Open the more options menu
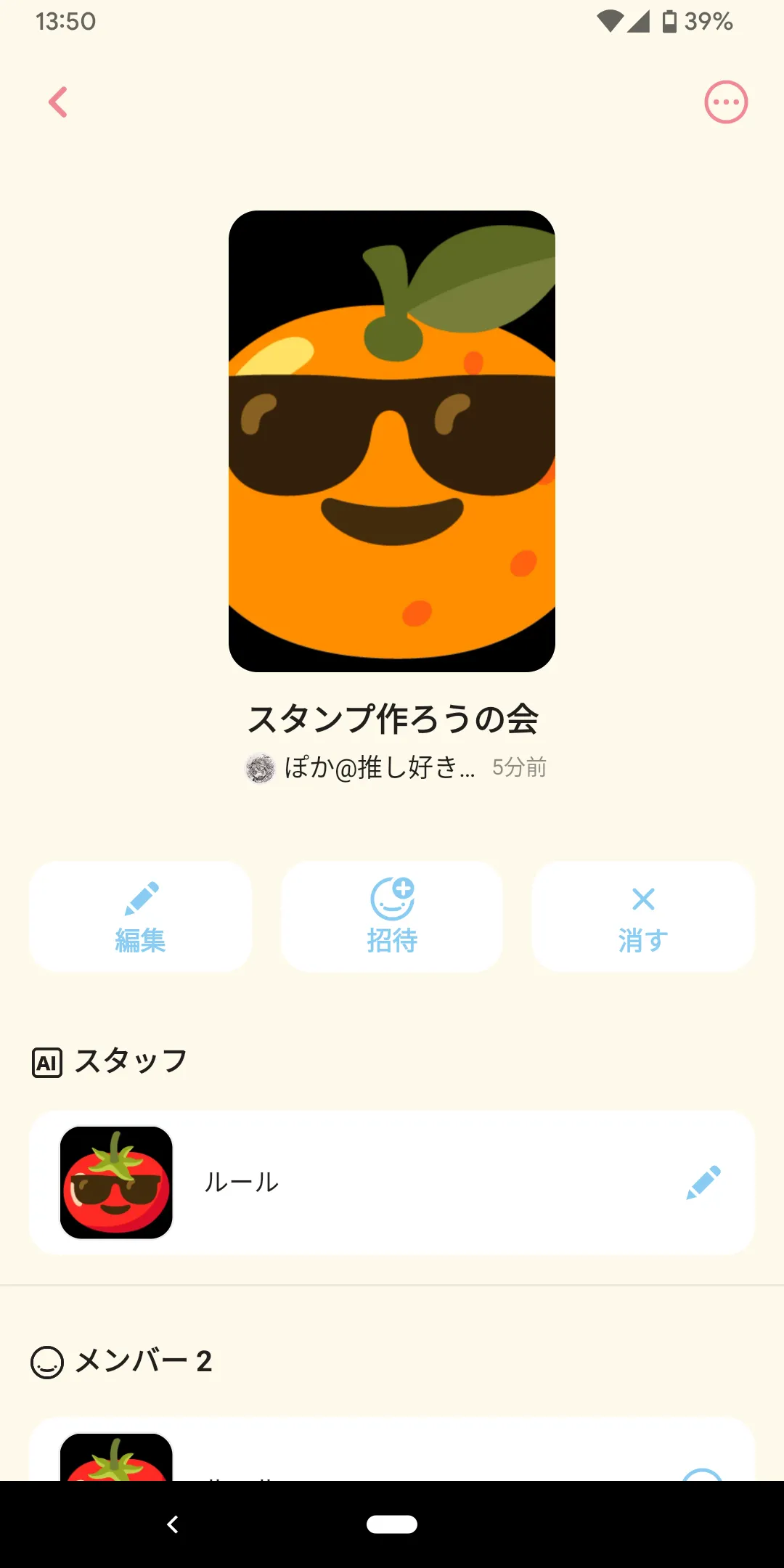Screen dimensions: 784x1568 point(726,102)
